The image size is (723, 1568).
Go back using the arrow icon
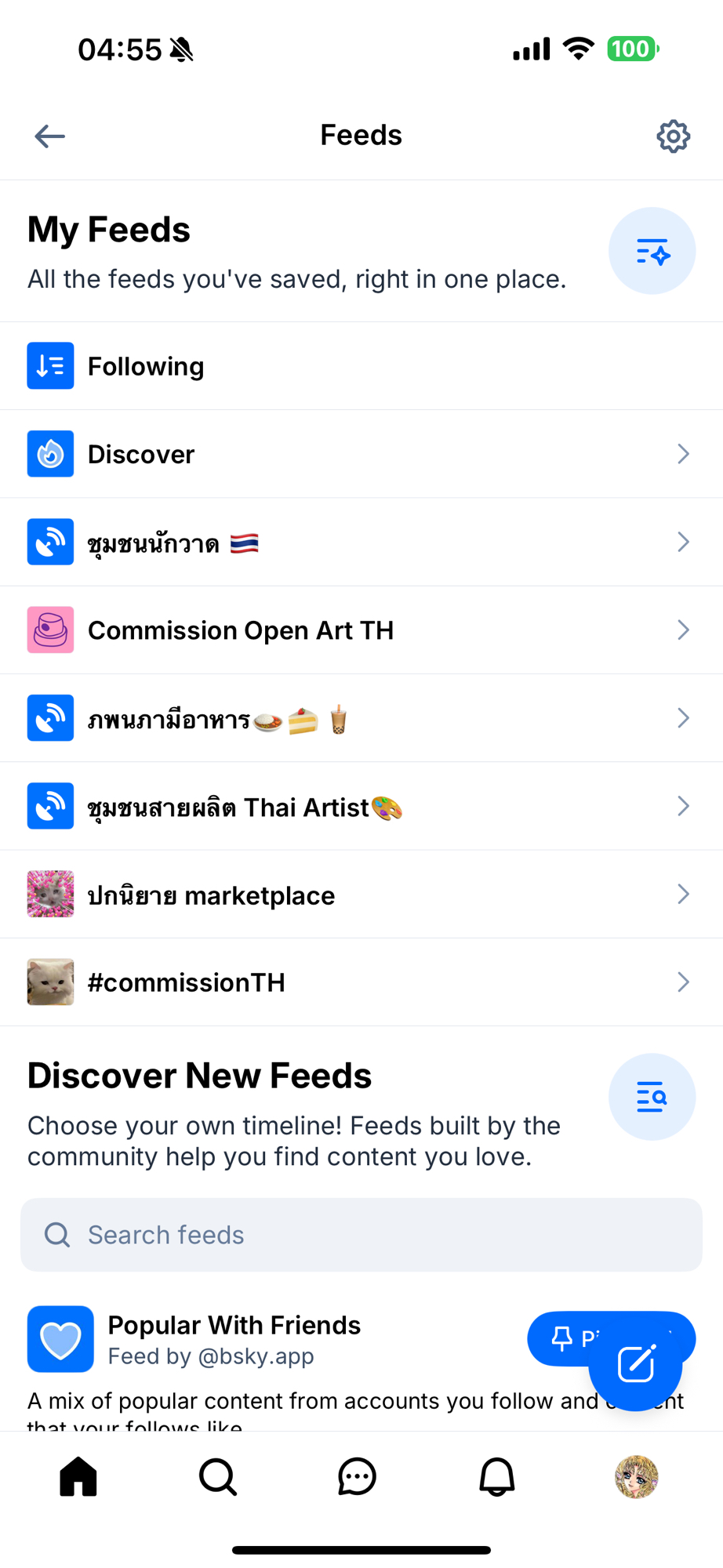coord(49,136)
